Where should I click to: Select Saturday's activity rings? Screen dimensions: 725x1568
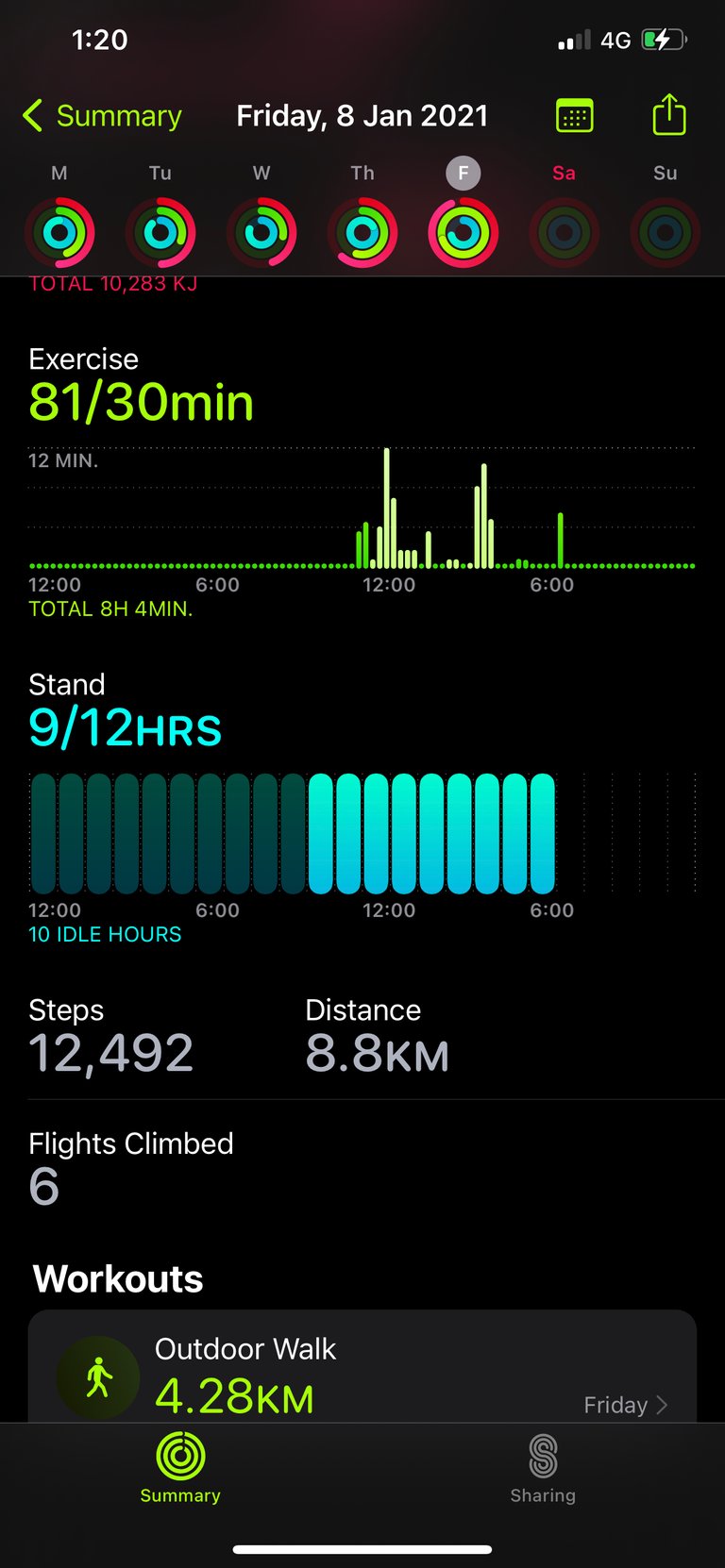[565, 232]
